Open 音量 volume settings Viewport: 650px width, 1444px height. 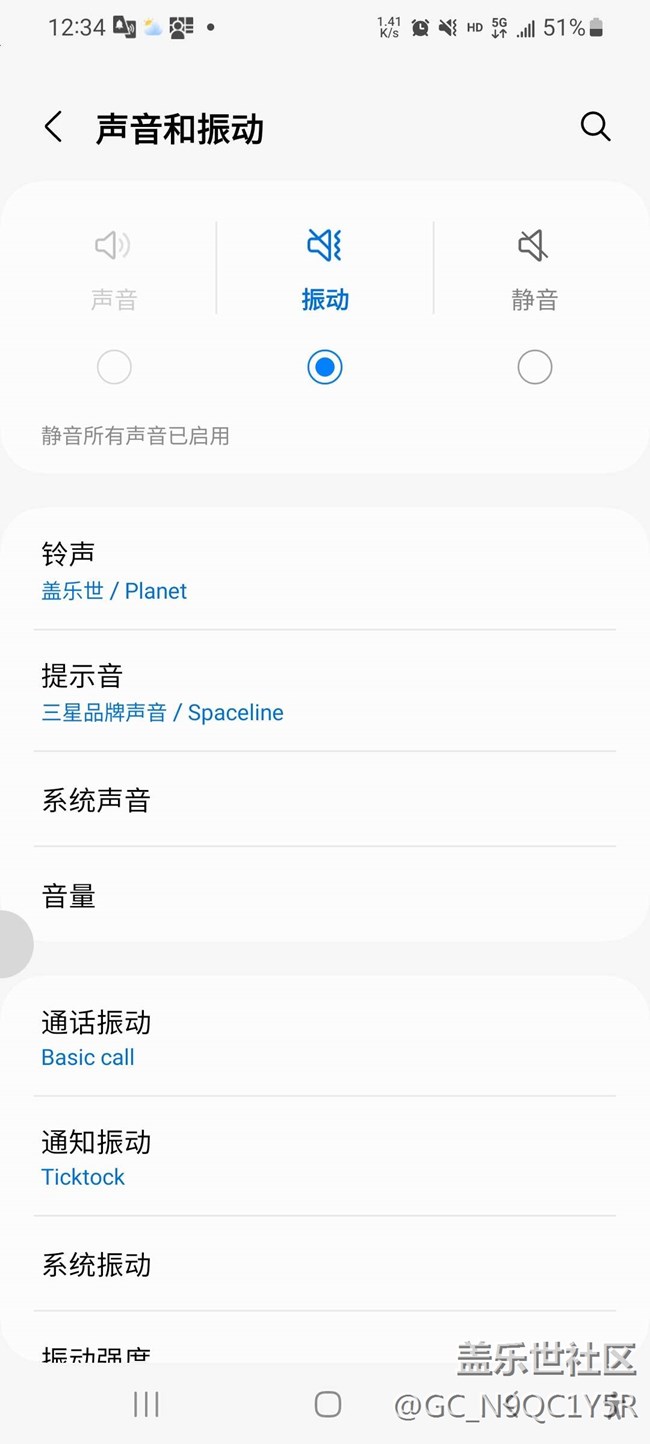tap(324, 896)
